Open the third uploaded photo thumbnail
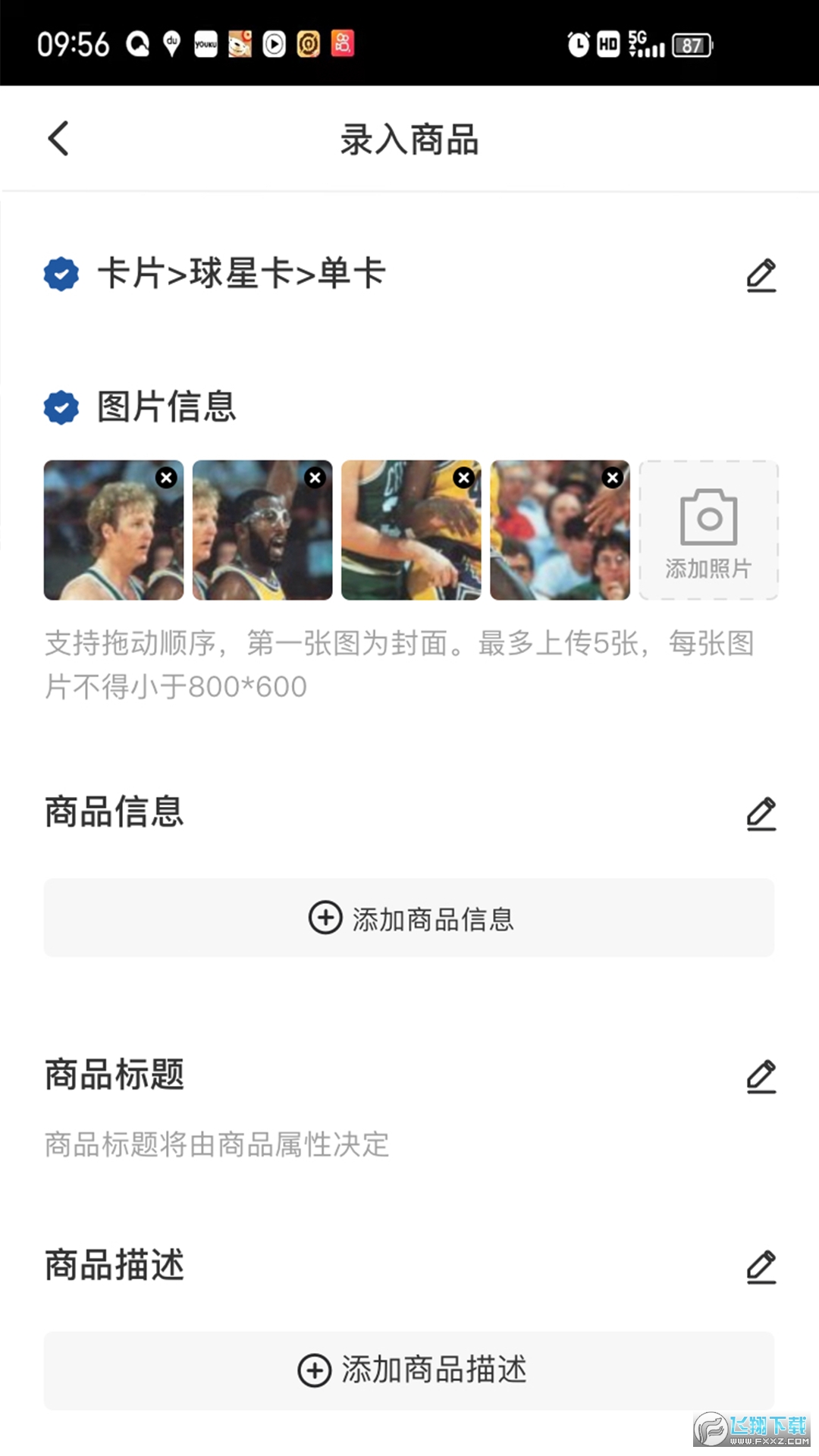The width and height of the screenshot is (819, 1456). pos(403,542)
